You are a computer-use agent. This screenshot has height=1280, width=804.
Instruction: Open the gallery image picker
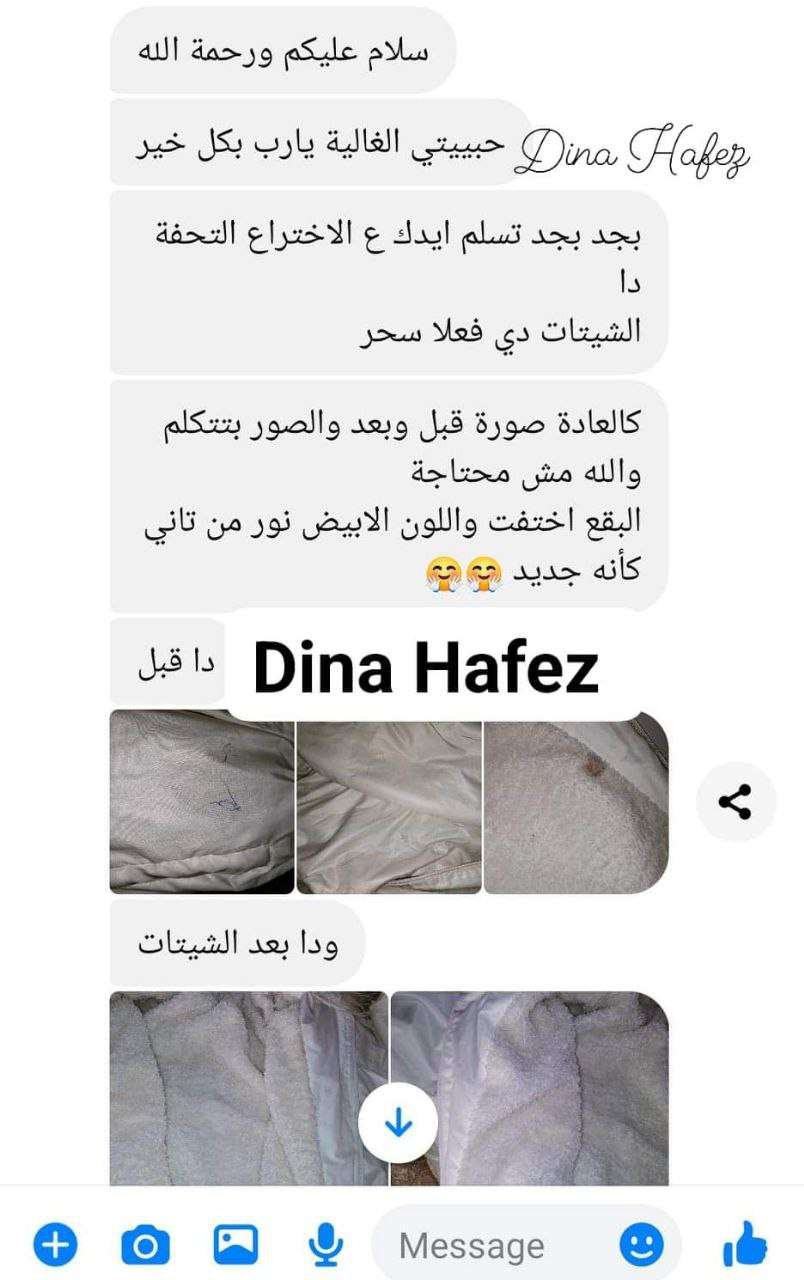[236, 1245]
